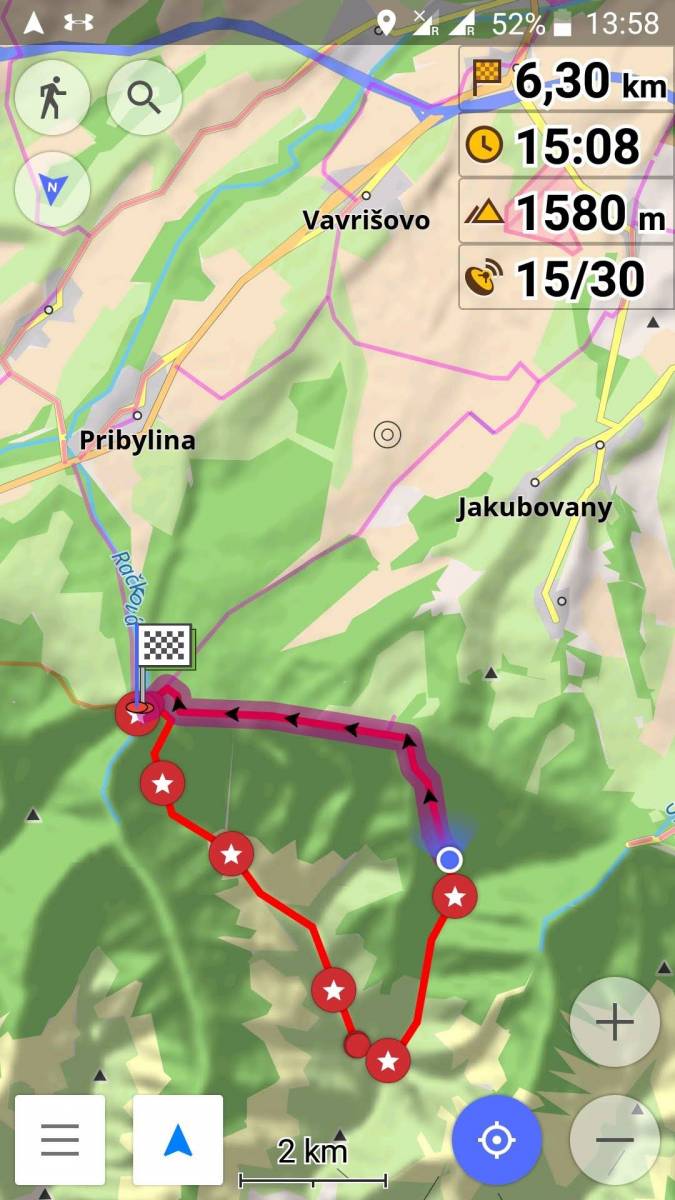Open navigation route options
675x1200 pixels.
click(178, 1140)
